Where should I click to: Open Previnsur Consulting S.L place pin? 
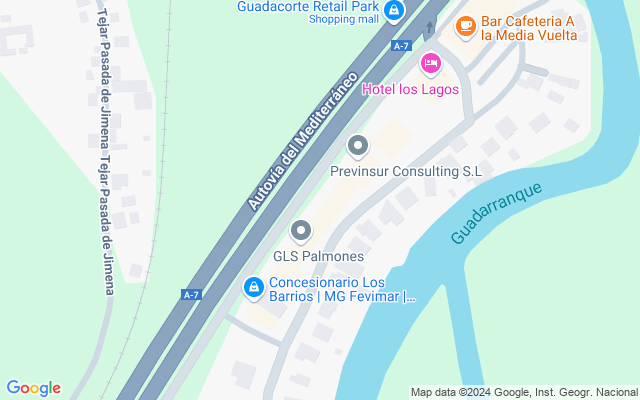(358, 147)
